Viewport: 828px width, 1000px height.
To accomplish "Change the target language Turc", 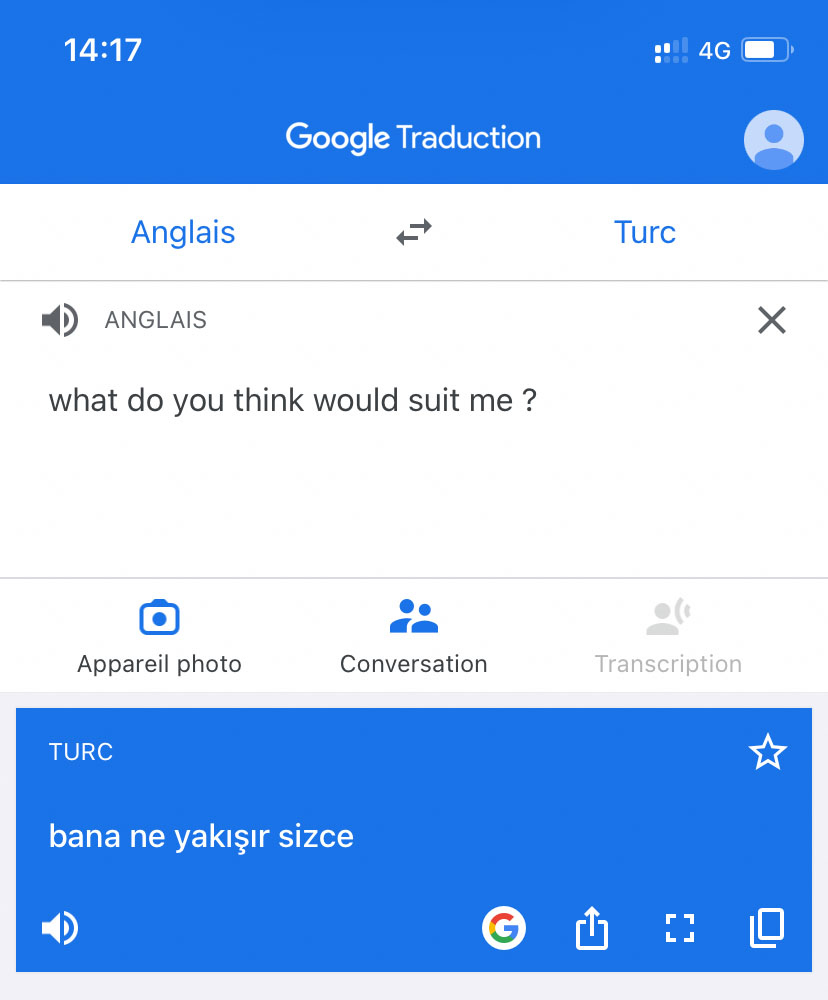I will (645, 233).
